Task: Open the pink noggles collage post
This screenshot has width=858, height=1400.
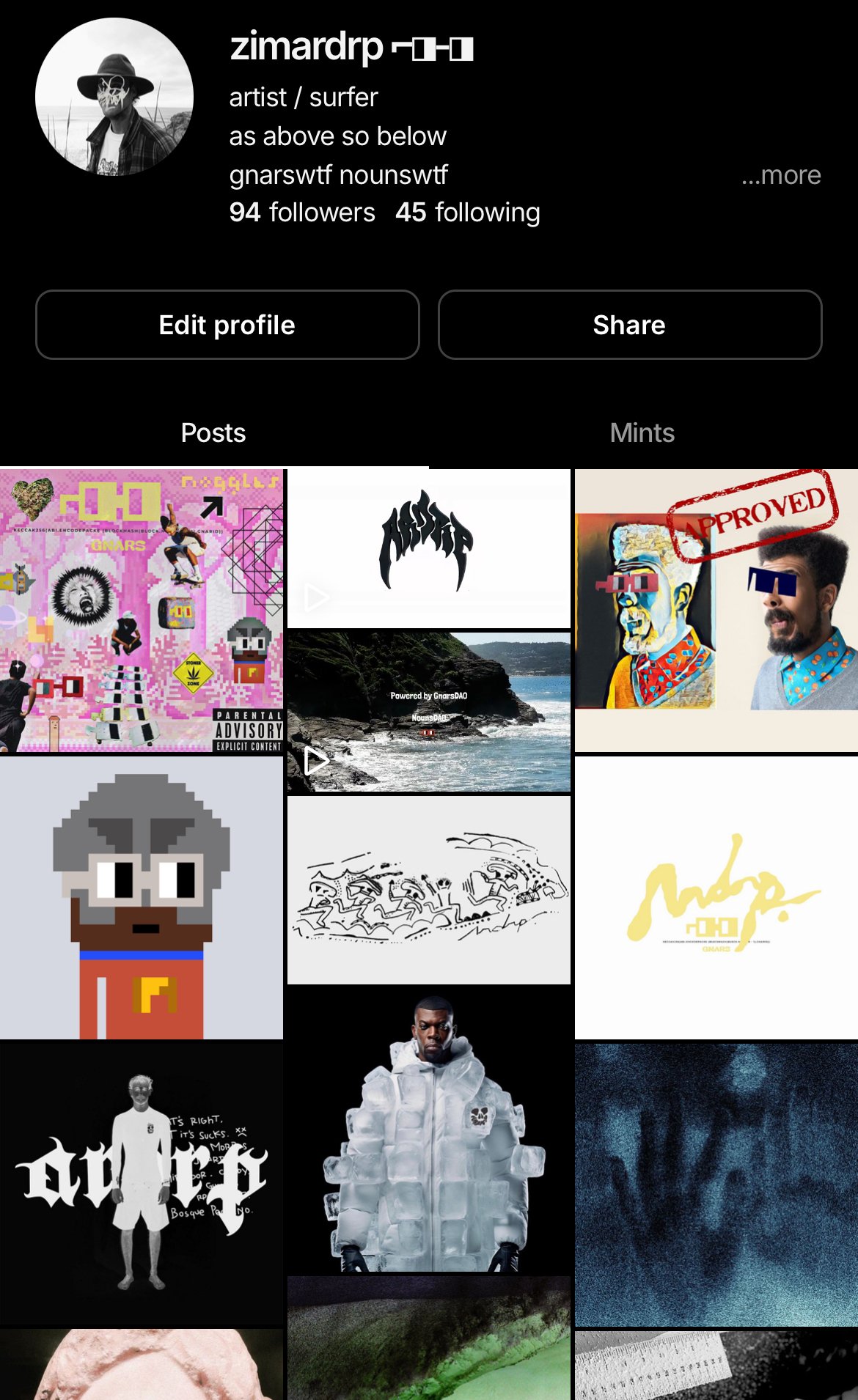Action: (141, 611)
